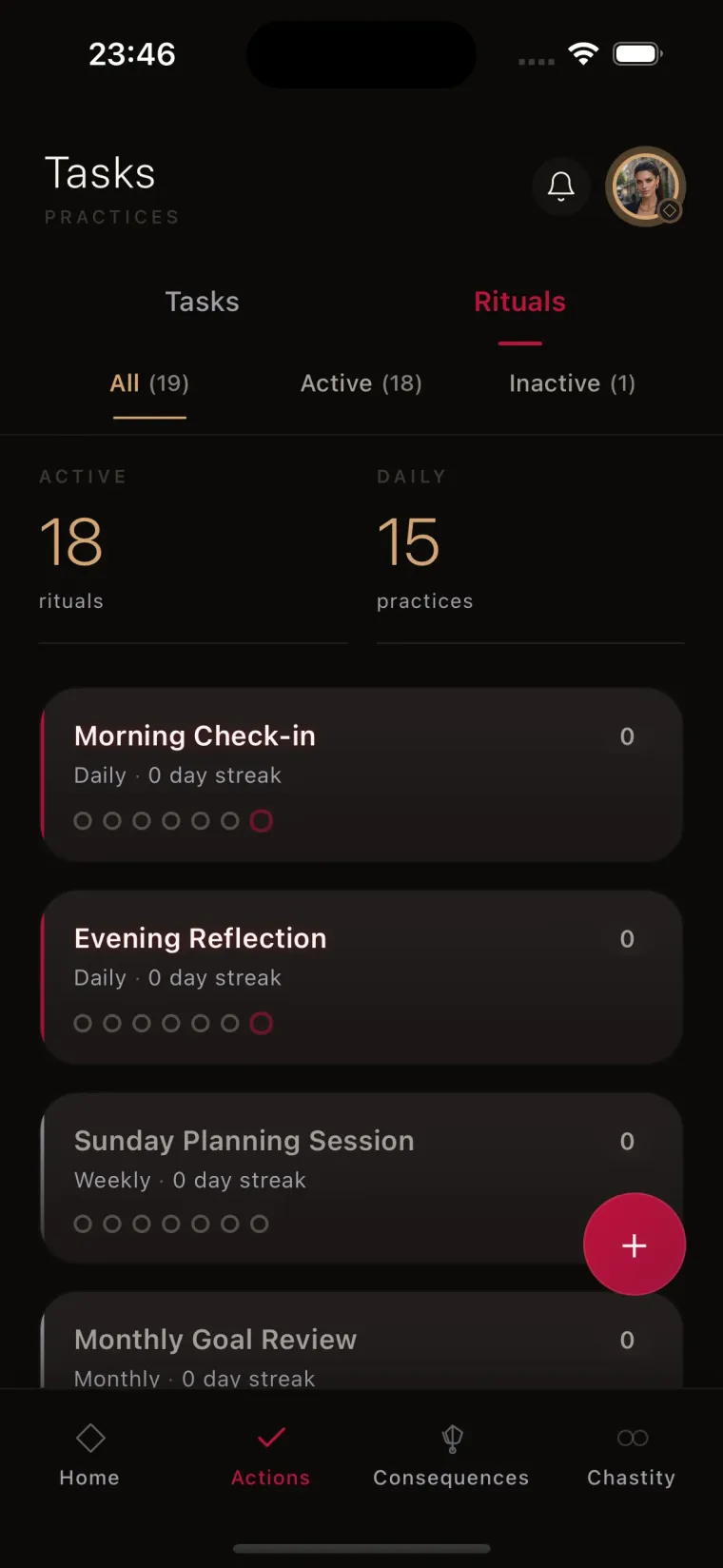The height and width of the screenshot is (1568, 723).
Task: Open the notifications bell
Action: (x=561, y=186)
